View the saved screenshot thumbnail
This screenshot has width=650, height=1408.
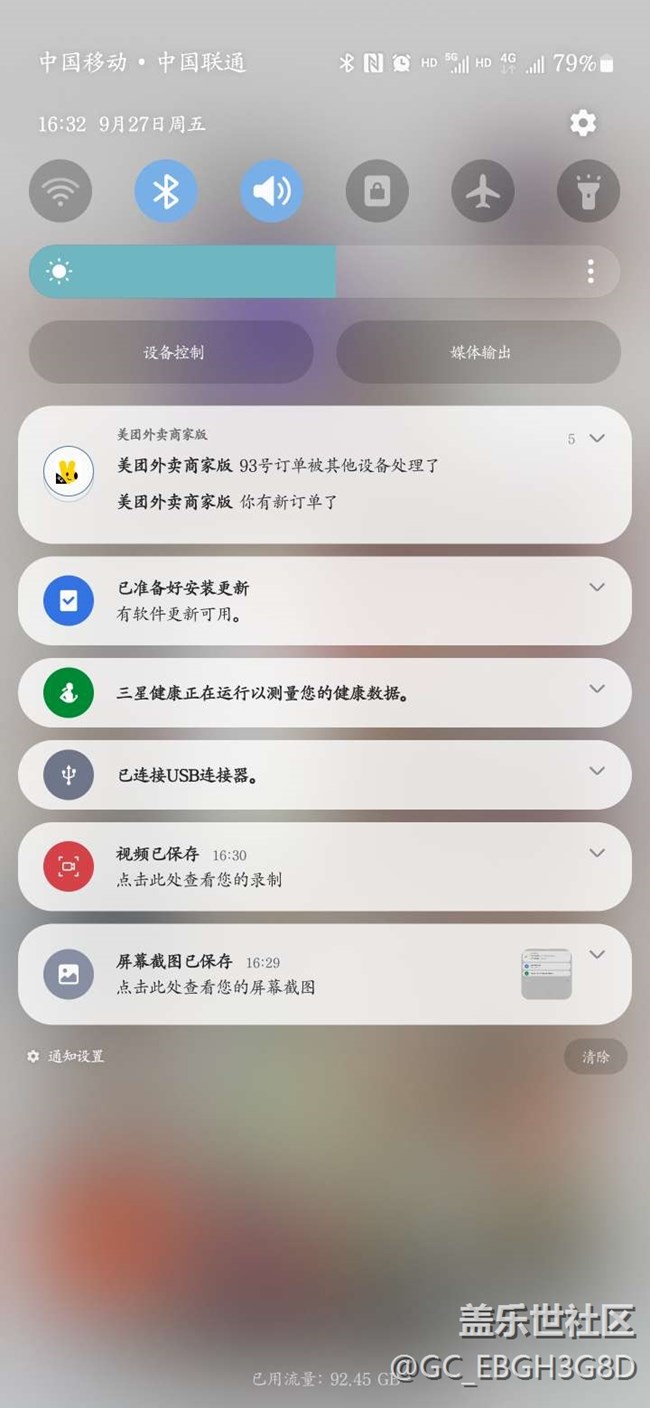(x=546, y=974)
